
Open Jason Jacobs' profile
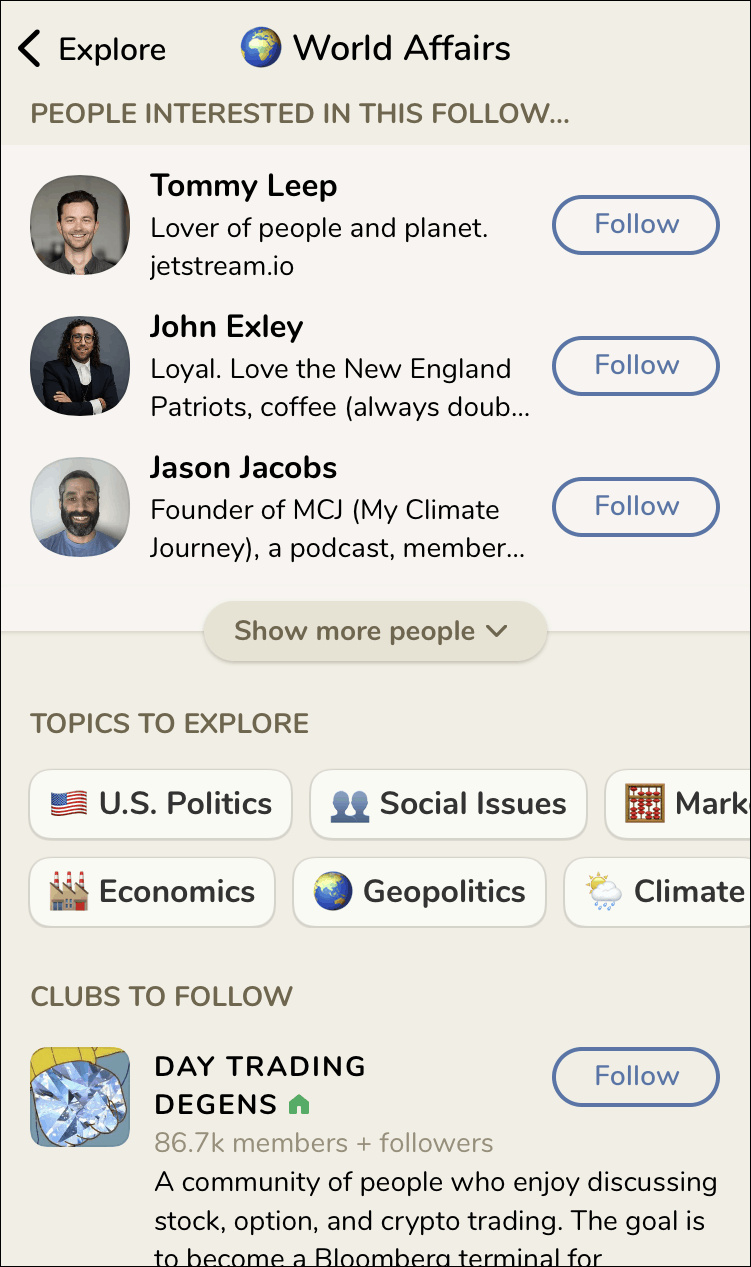tap(243, 468)
